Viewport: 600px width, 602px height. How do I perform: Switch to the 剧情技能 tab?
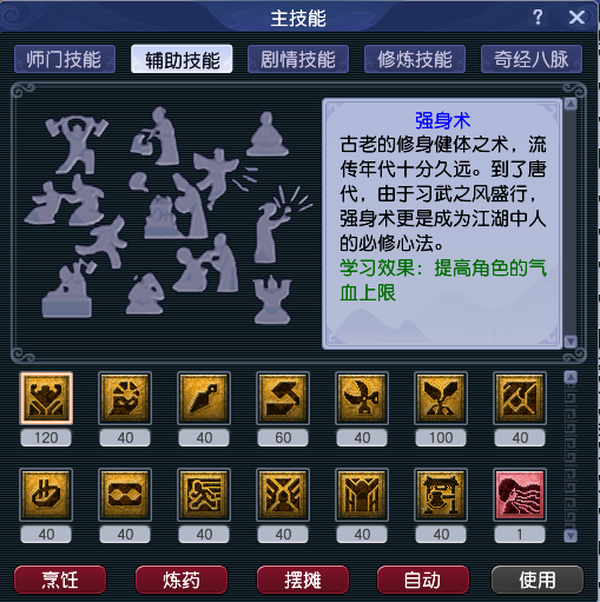point(298,59)
